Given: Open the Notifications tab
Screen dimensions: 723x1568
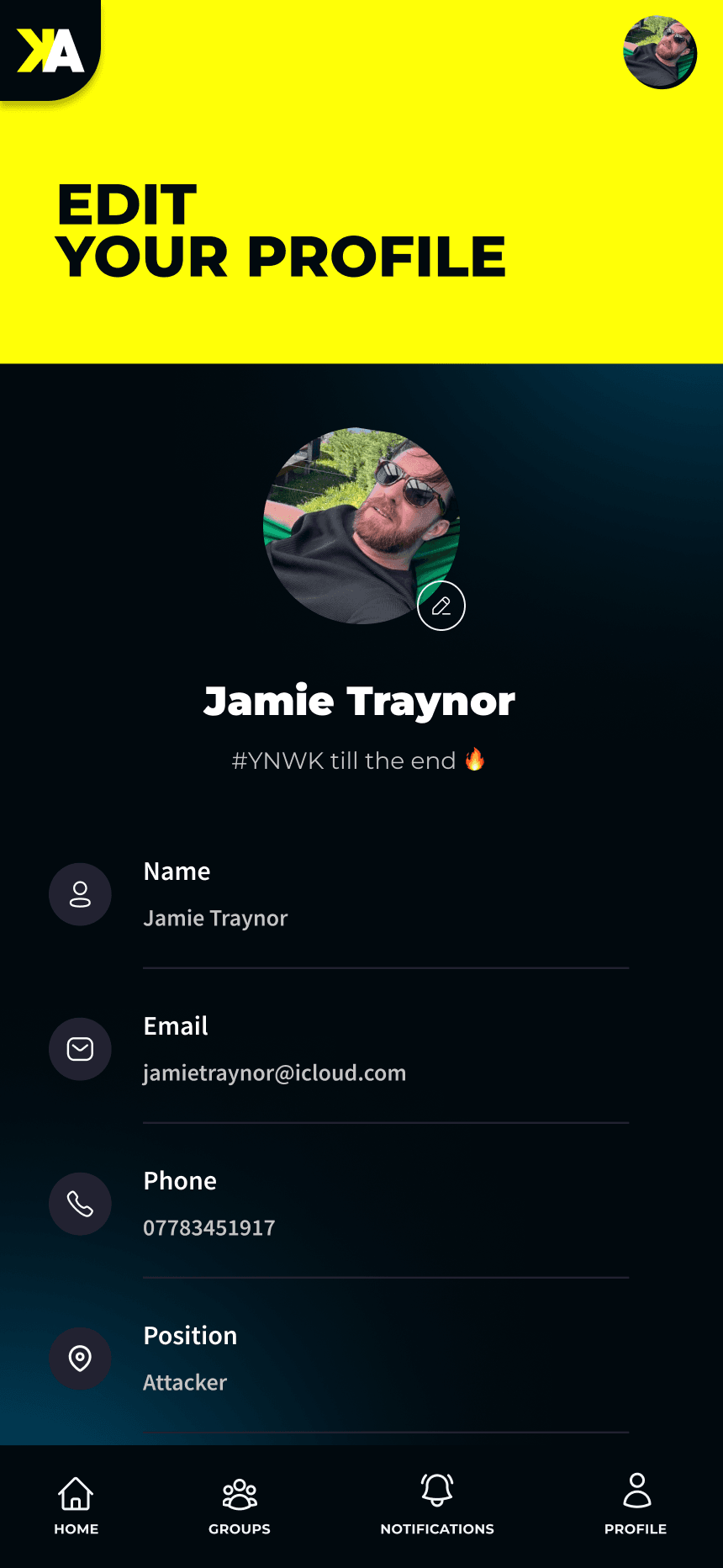Looking at the screenshot, I should pos(437,1505).
